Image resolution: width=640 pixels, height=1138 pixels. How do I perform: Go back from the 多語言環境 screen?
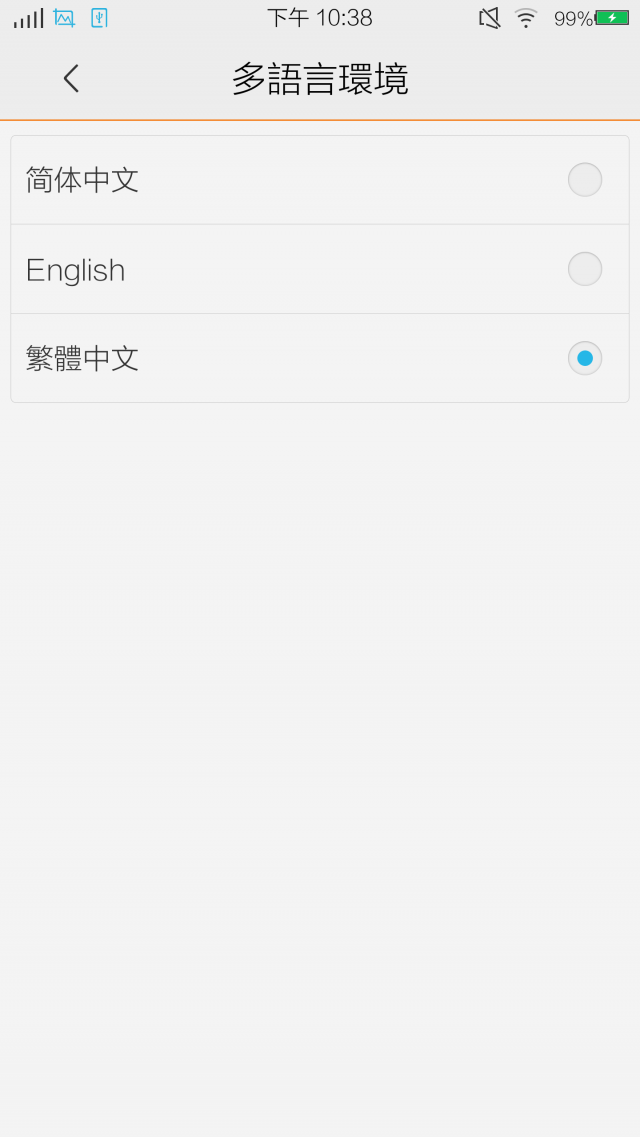[71, 79]
